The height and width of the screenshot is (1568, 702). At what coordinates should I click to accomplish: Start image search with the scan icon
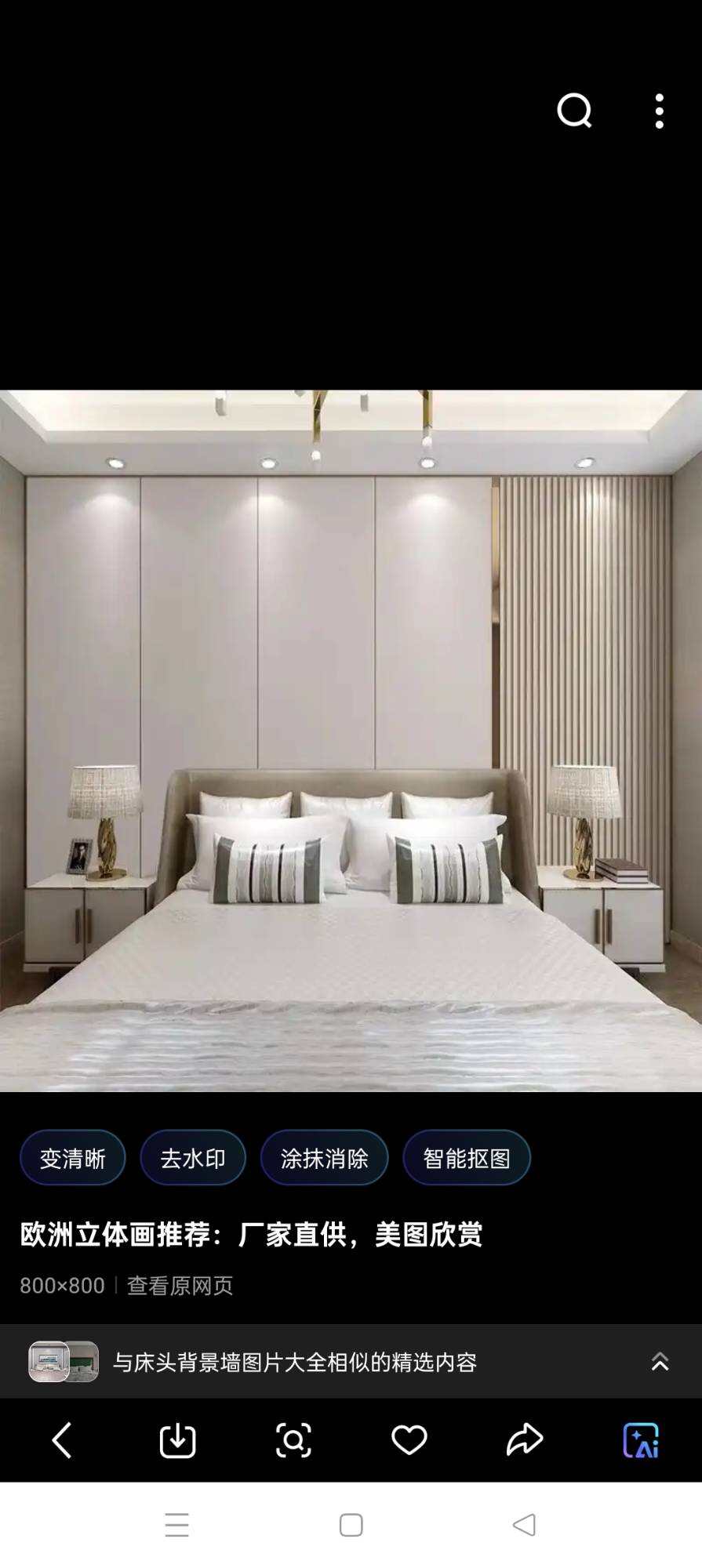pyautogui.click(x=293, y=1440)
